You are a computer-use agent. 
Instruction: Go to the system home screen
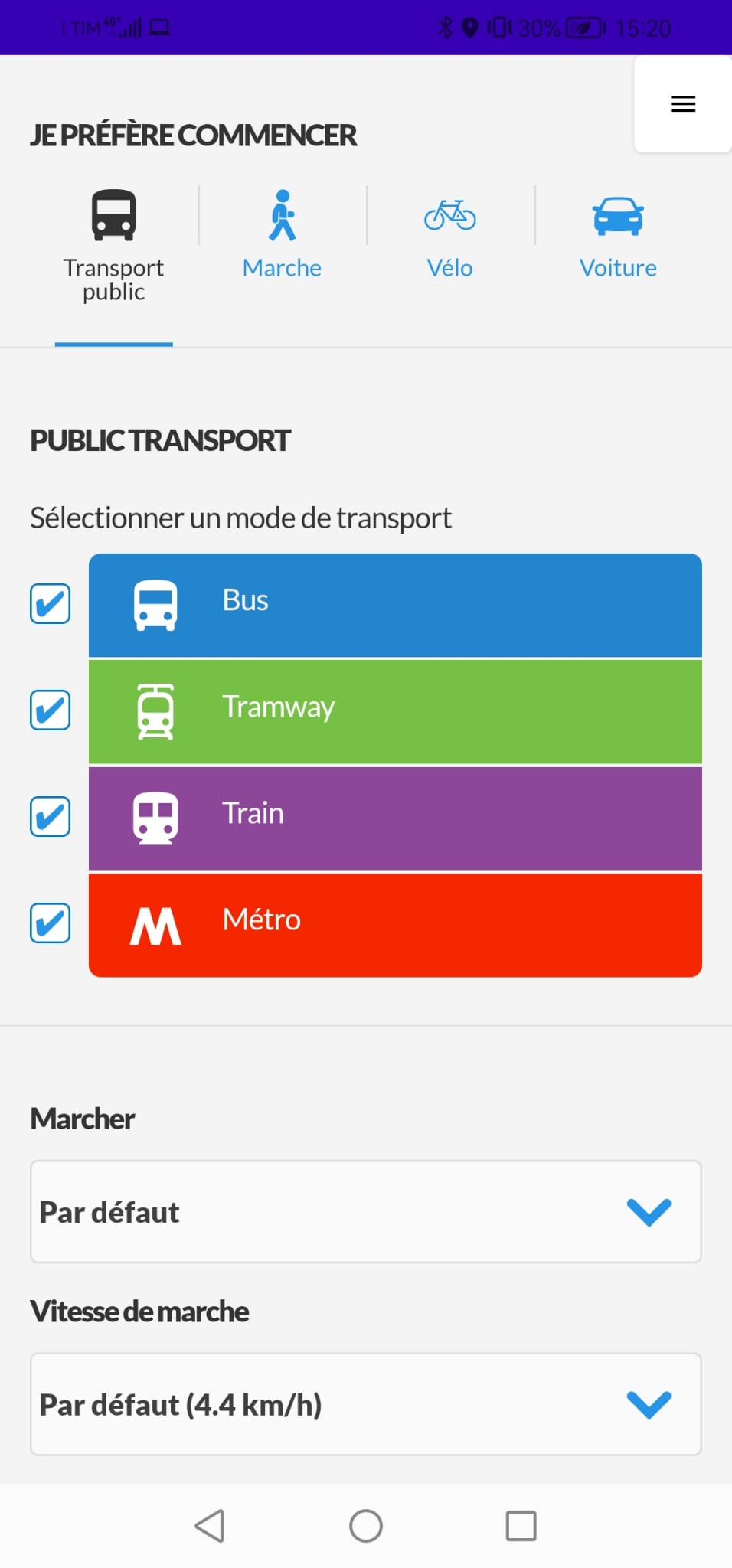pos(366,1526)
